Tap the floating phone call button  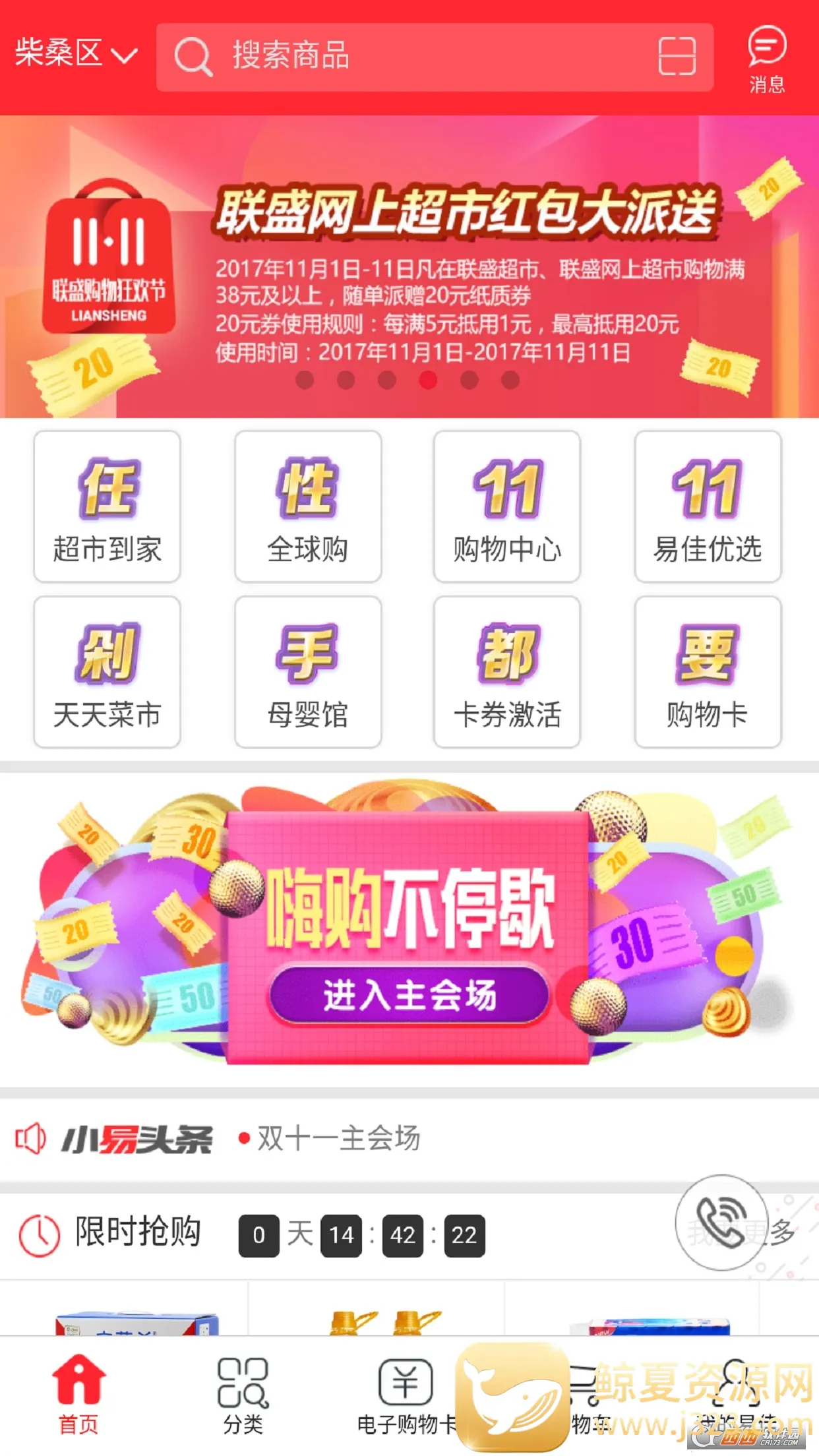coord(721,1222)
